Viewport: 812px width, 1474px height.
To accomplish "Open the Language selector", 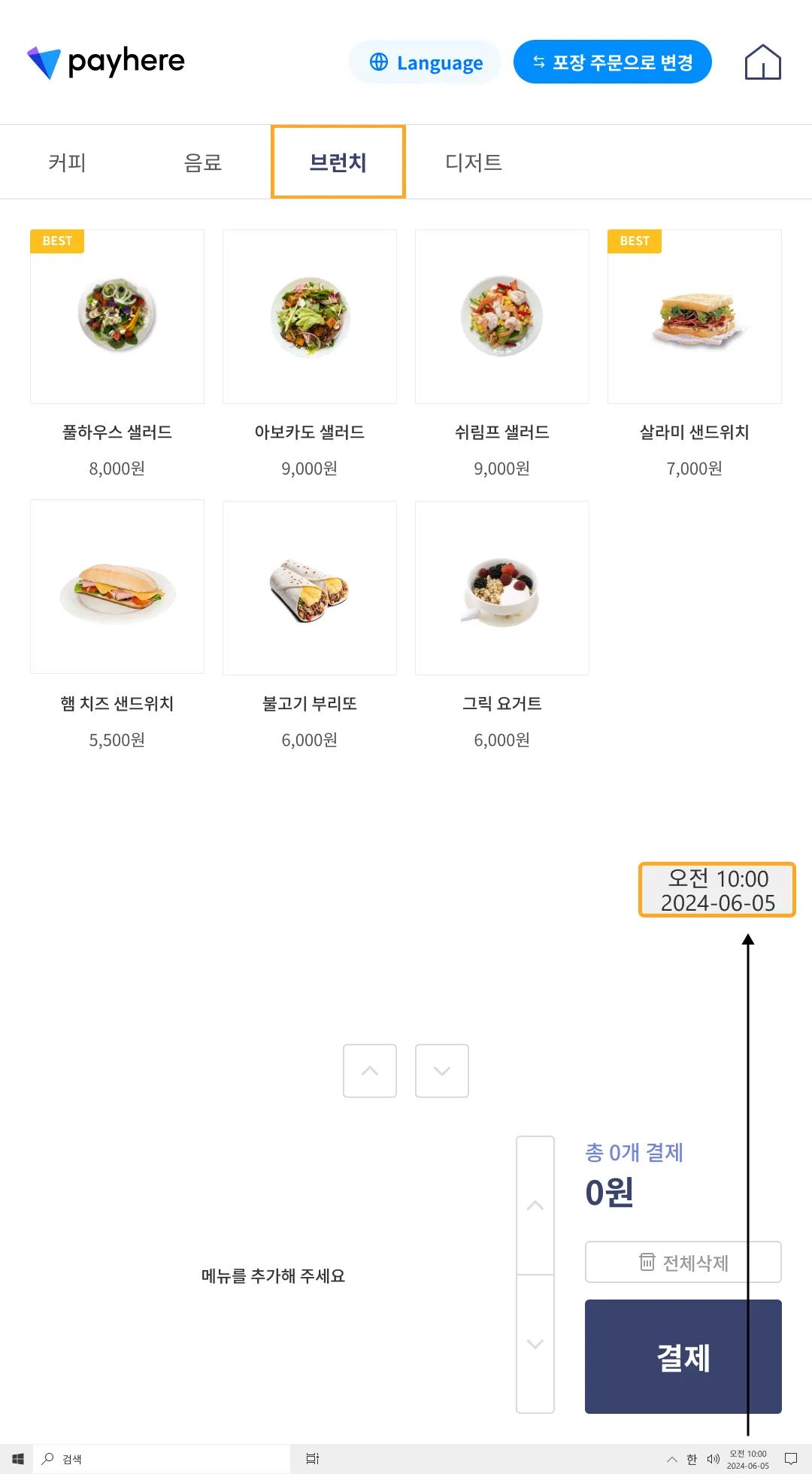I will (x=426, y=62).
